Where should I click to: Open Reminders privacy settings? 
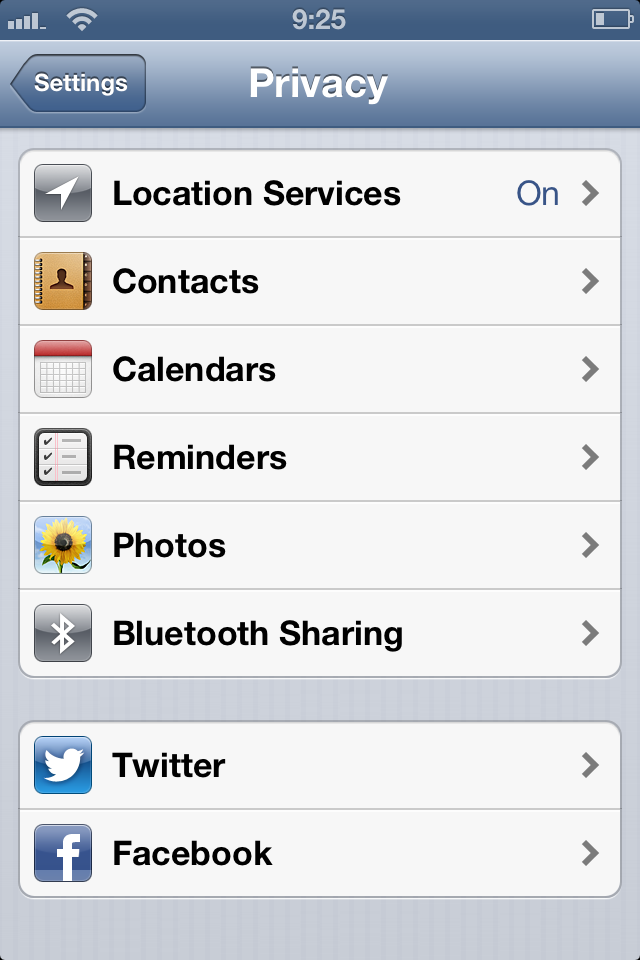pos(320,458)
